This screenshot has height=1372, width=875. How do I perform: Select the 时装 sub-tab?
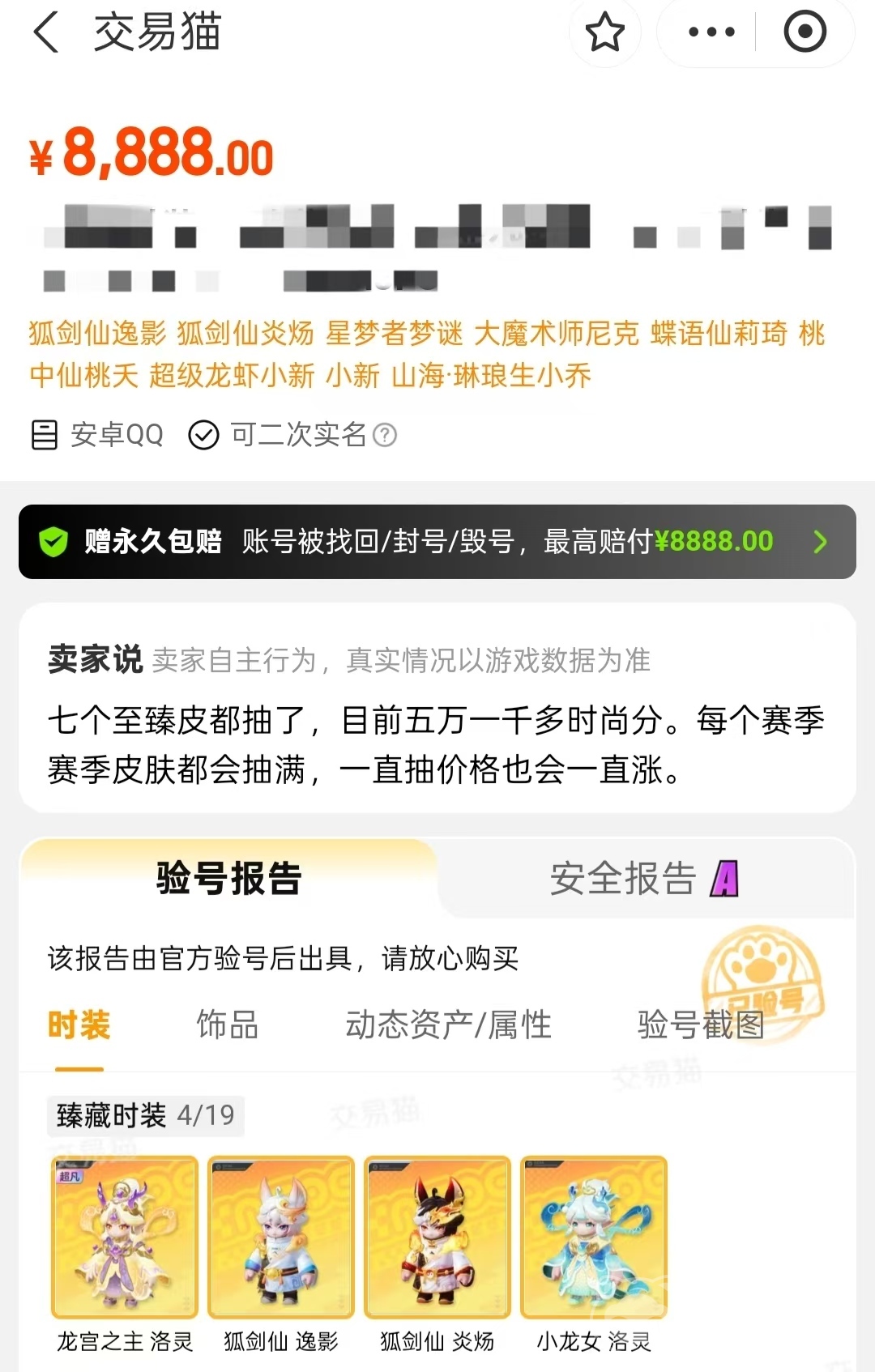(79, 1025)
